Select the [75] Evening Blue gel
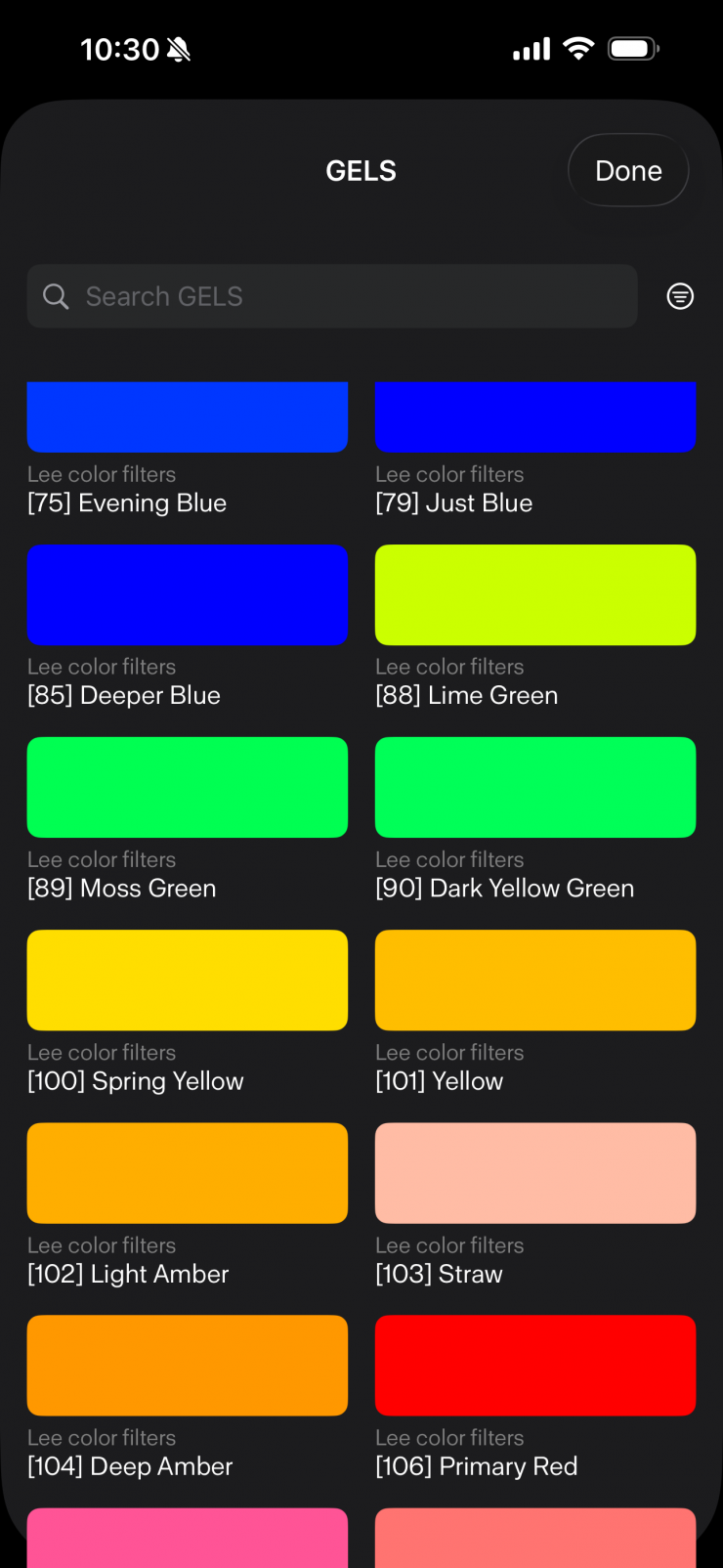723x1568 pixels. coord(187,418)
